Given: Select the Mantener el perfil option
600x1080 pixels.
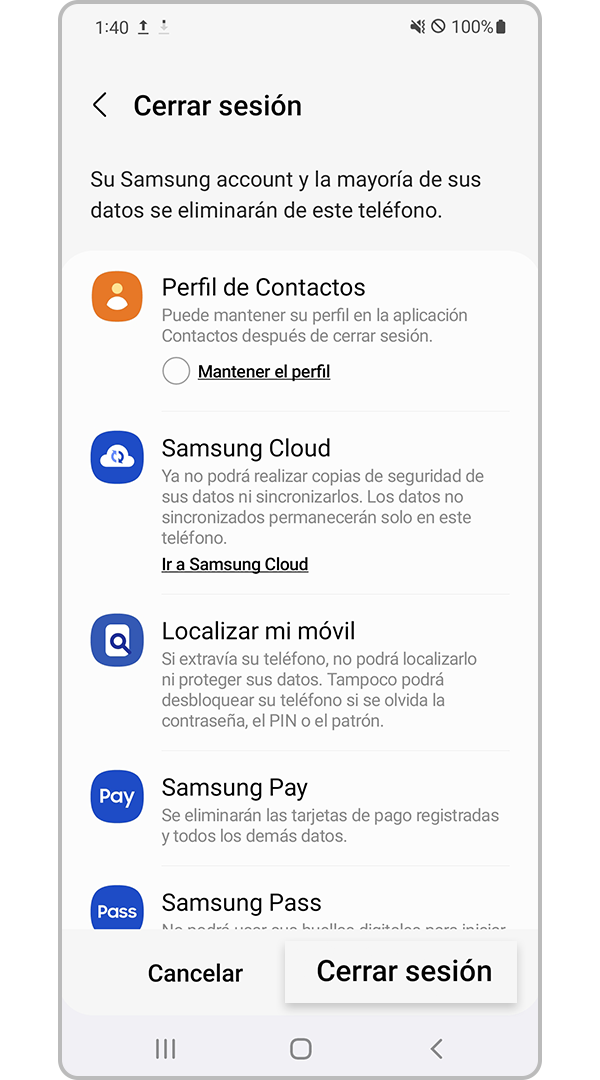Looking at the screenshot, I should 176,372.
